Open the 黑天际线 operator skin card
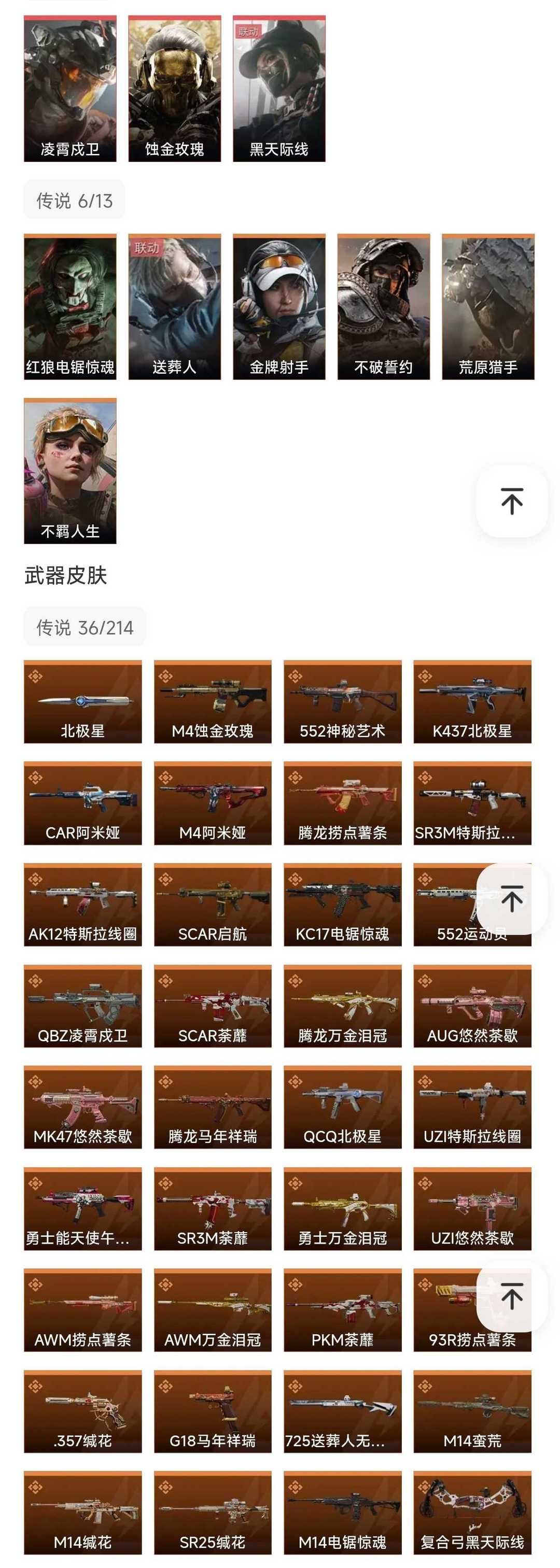This screenshot has width=560, height=1568. (x=279, y=88)
